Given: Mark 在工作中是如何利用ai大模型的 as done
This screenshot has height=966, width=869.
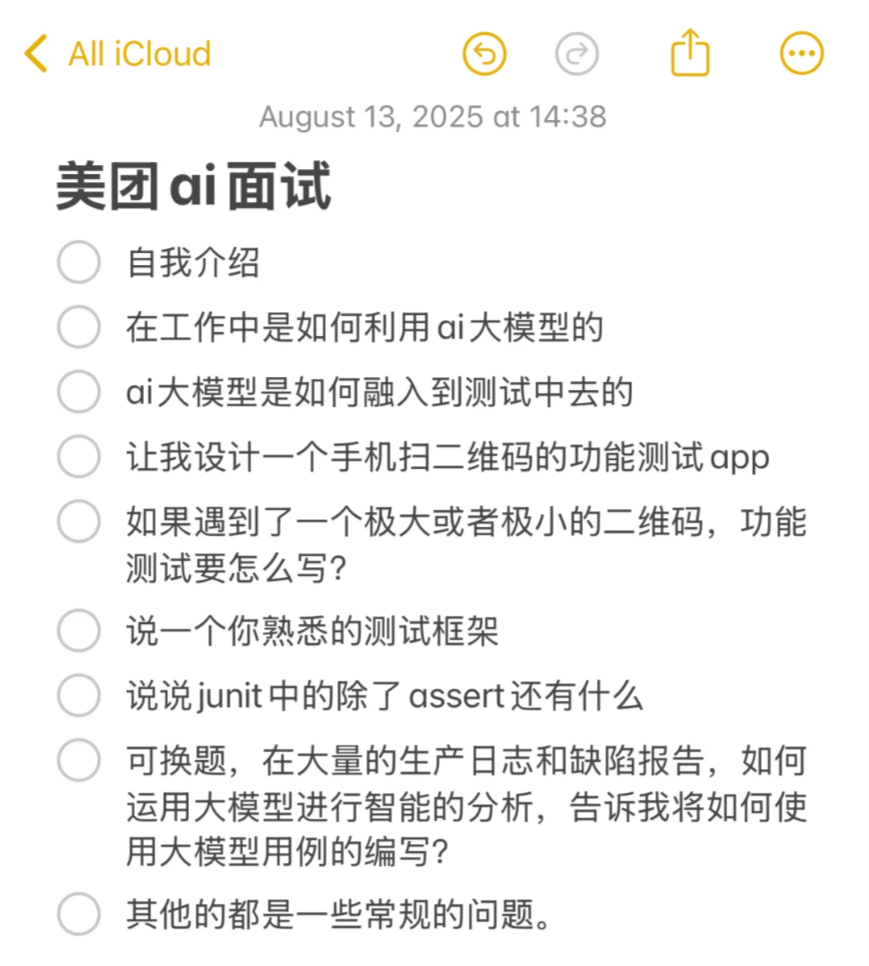Looking at the screenshot, I should pyautogui.click(x=78, y=327).
